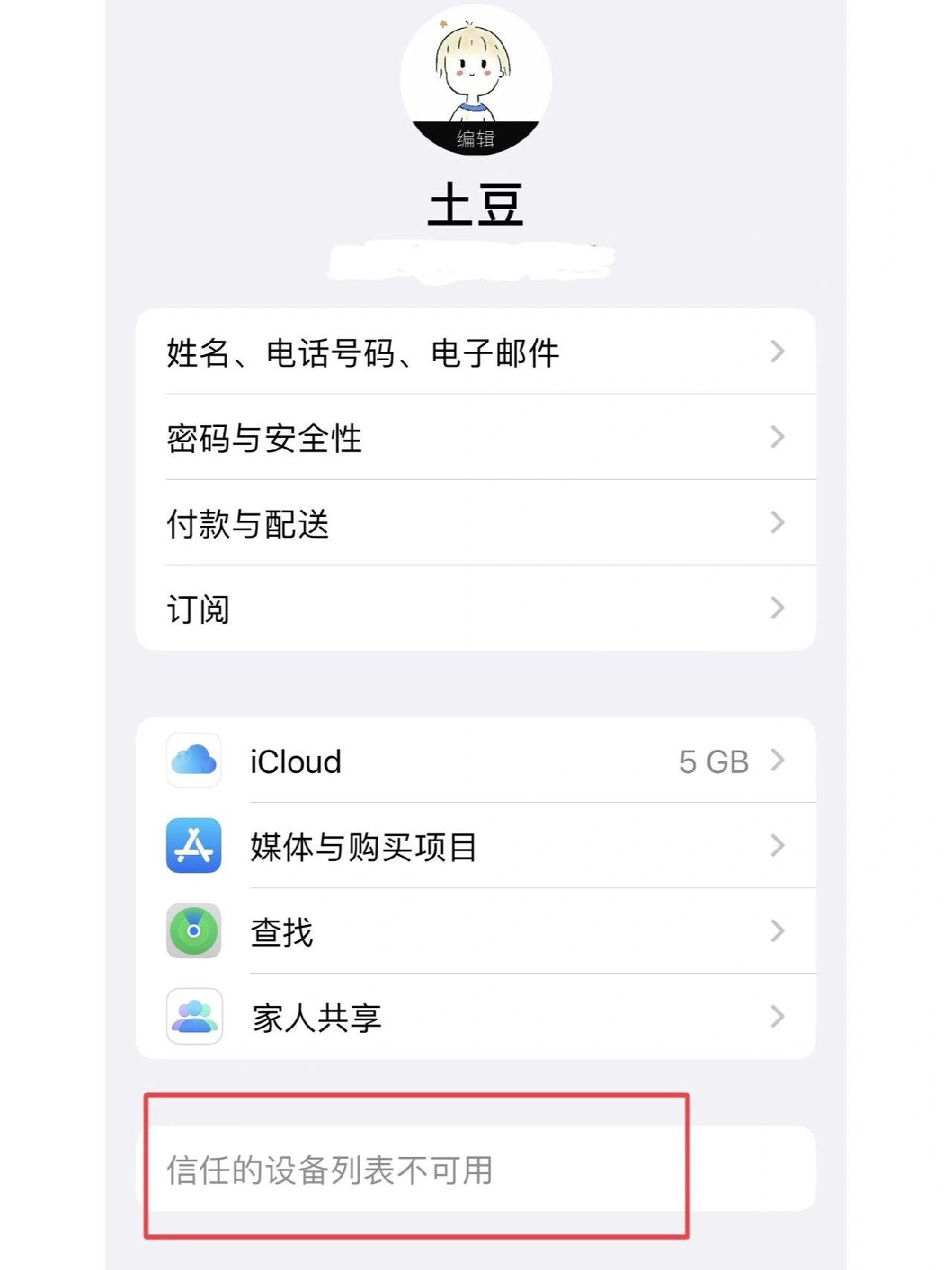The image size is (952, 1270).
Task: Open iCloud storage settings
Action: tap(475, 761)
